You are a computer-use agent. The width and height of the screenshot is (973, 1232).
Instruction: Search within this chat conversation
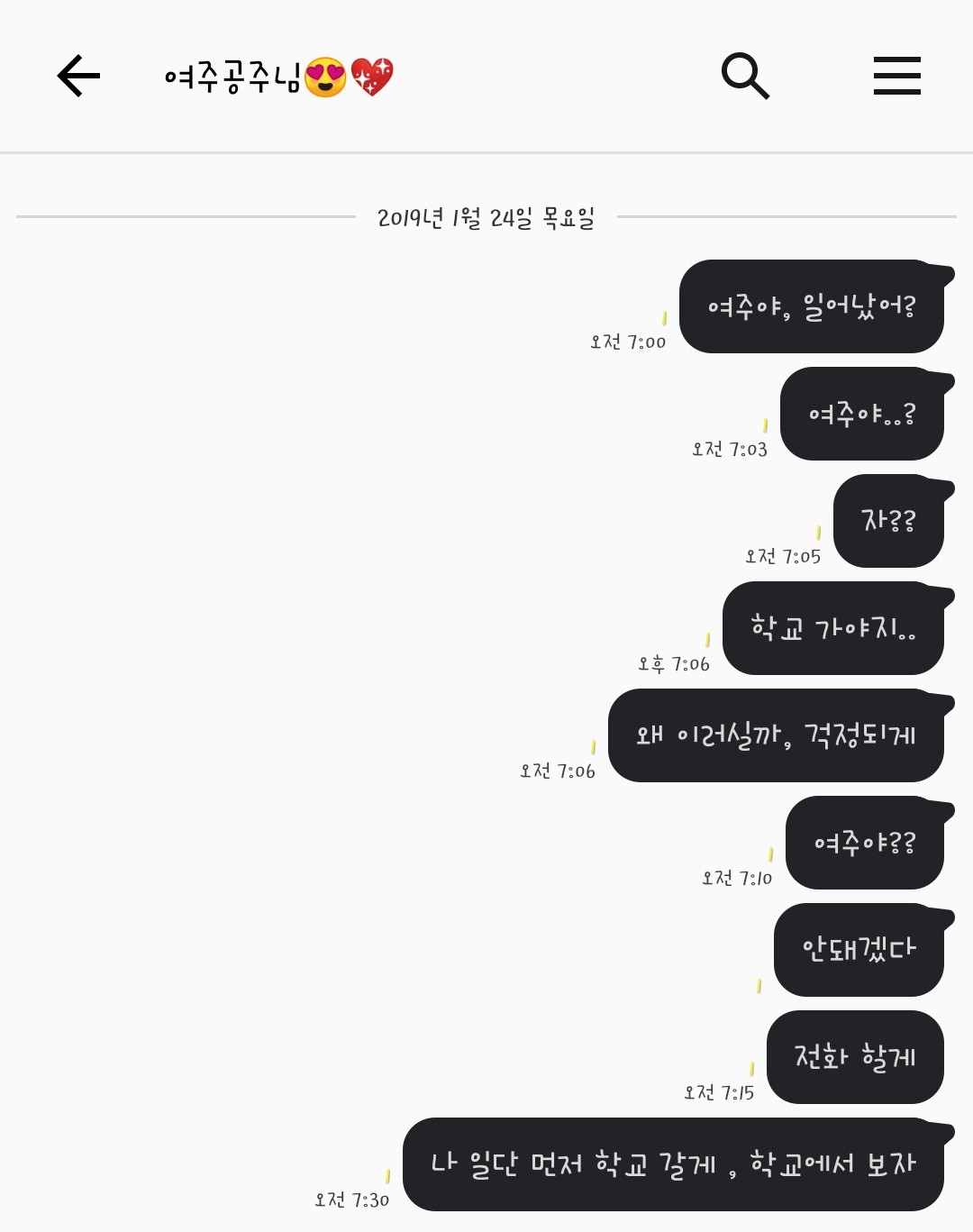pos(745,76)
